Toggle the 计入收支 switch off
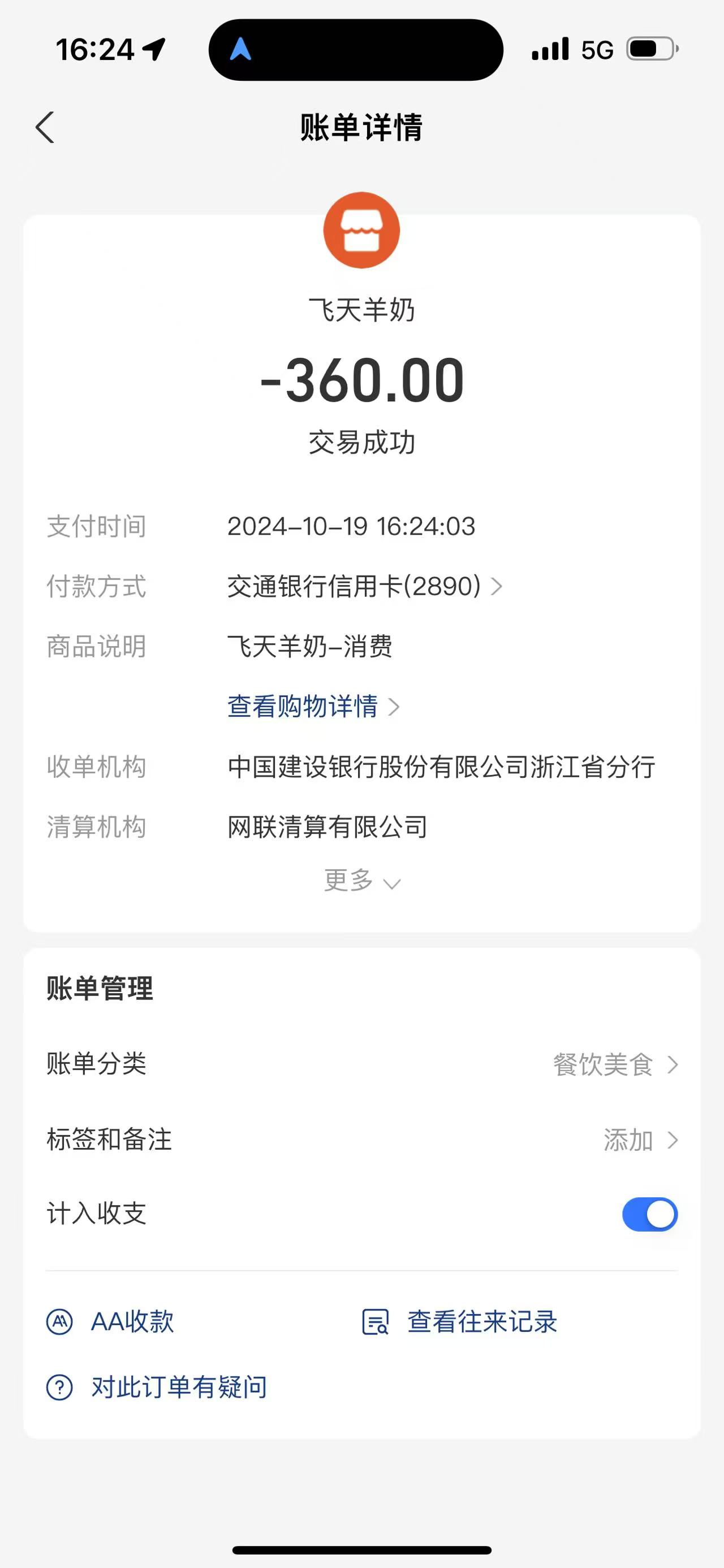Viewport: 724px width, 1568px height. [x=649, y=1214]
